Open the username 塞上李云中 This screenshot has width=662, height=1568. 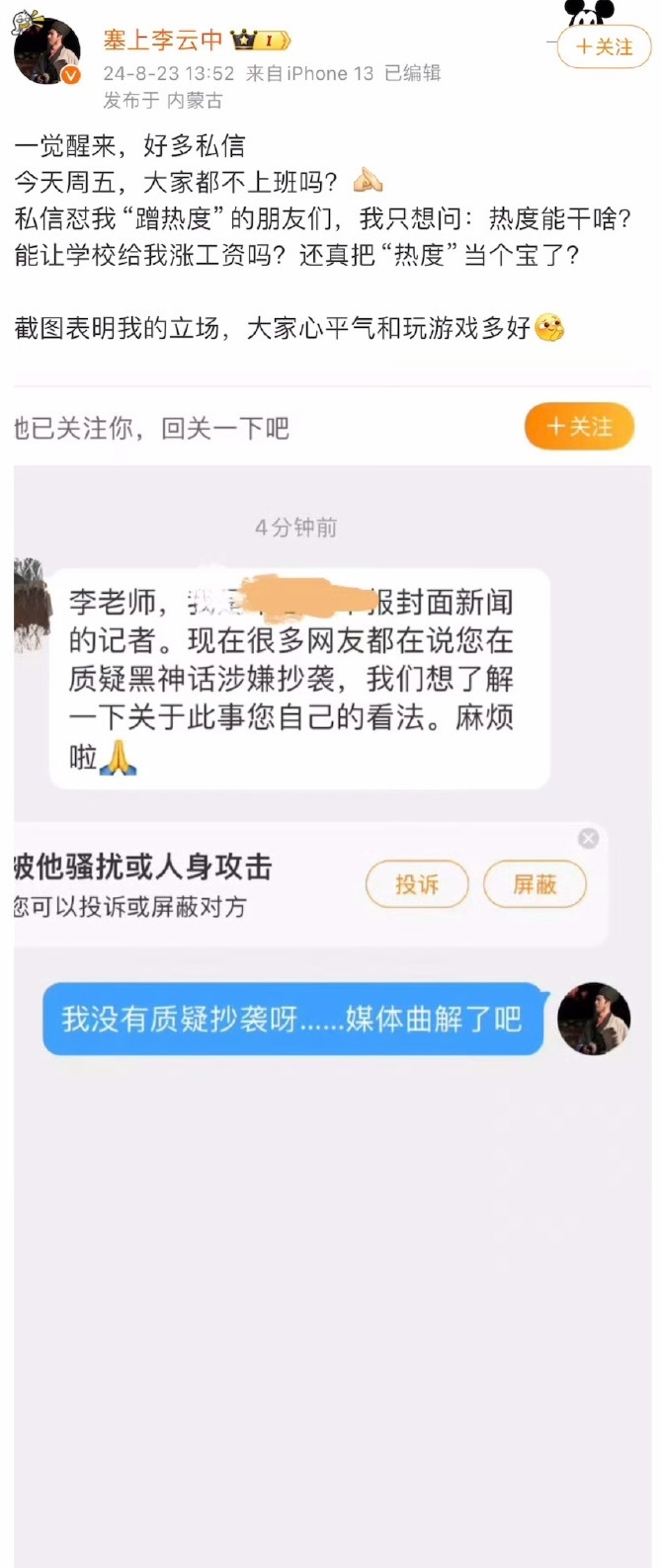(163, 41)
